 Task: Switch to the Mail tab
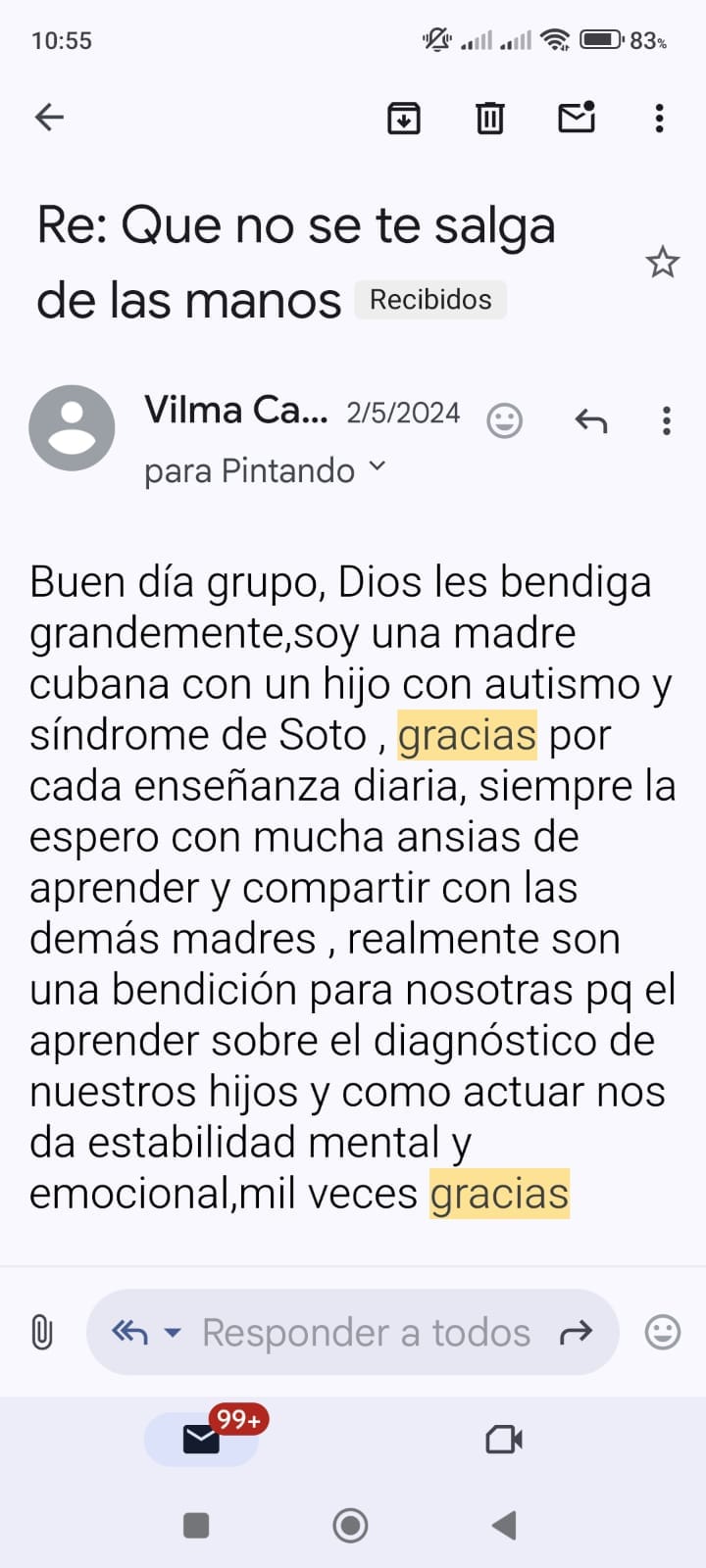pyautogui.click(x=201, y=1439)
